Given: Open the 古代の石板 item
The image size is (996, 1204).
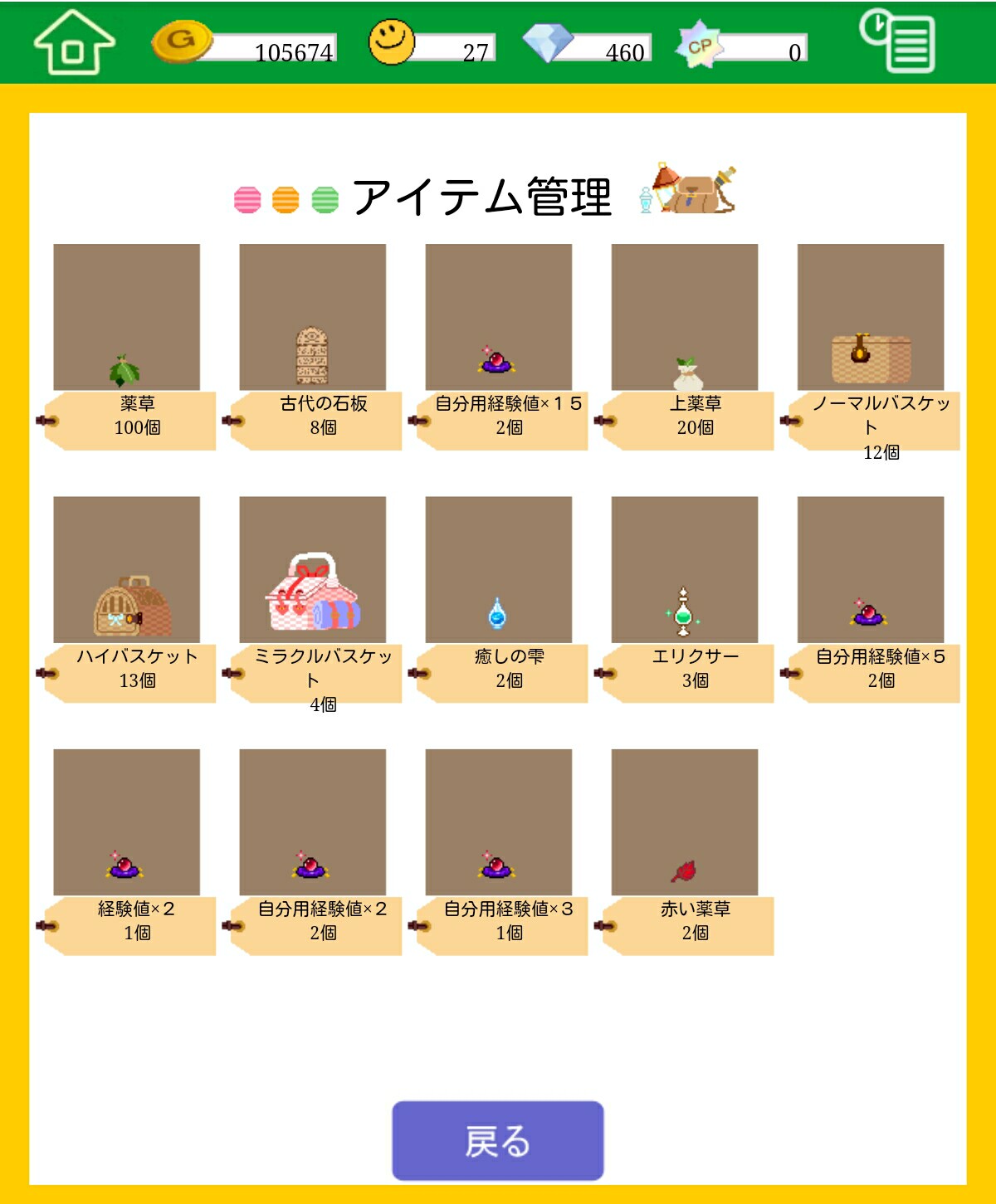Looking at the screenshot, I should point(312,318).
